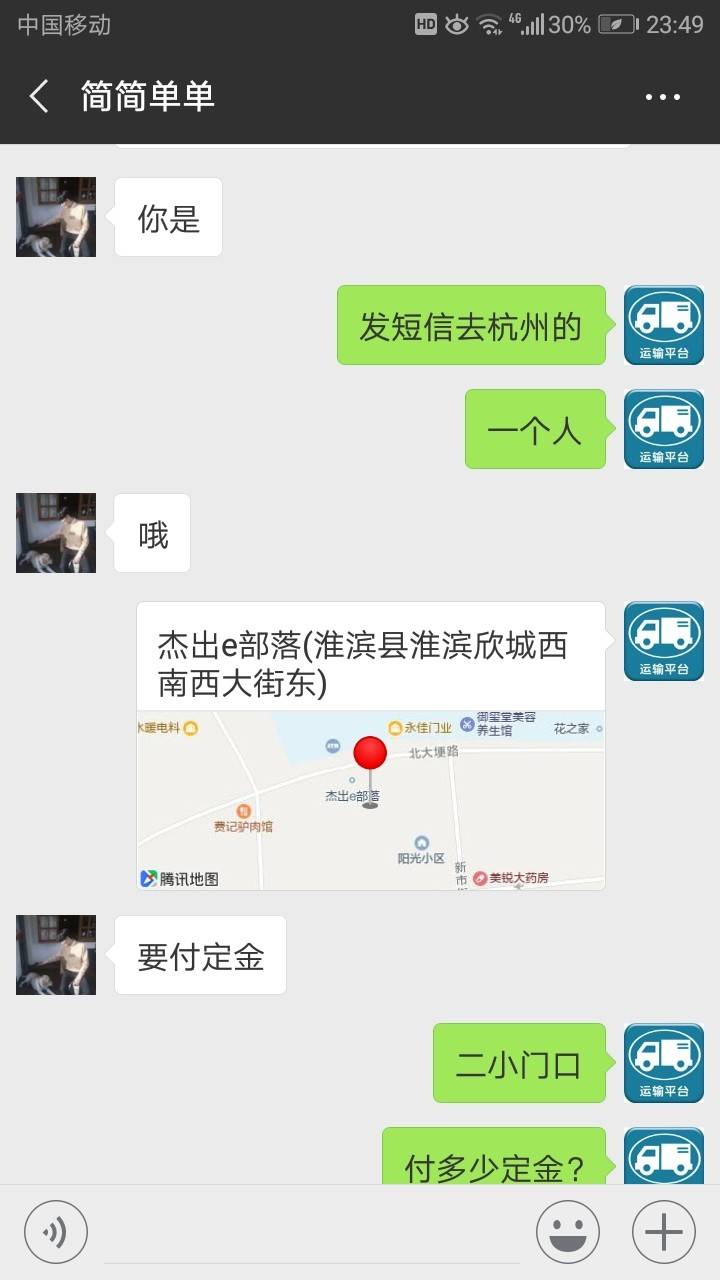Image resolution: width=720 pixels, height=1280 pixels.
Task: Open the plus attachment panel
Action: point(664,1232)
